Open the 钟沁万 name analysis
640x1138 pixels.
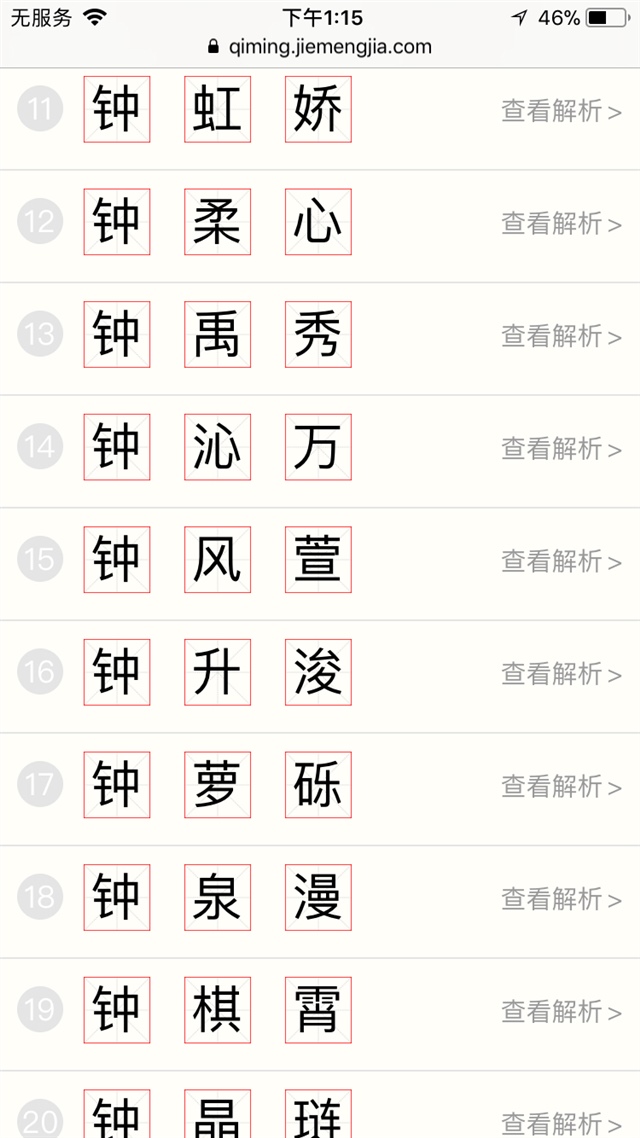[560, 448]
